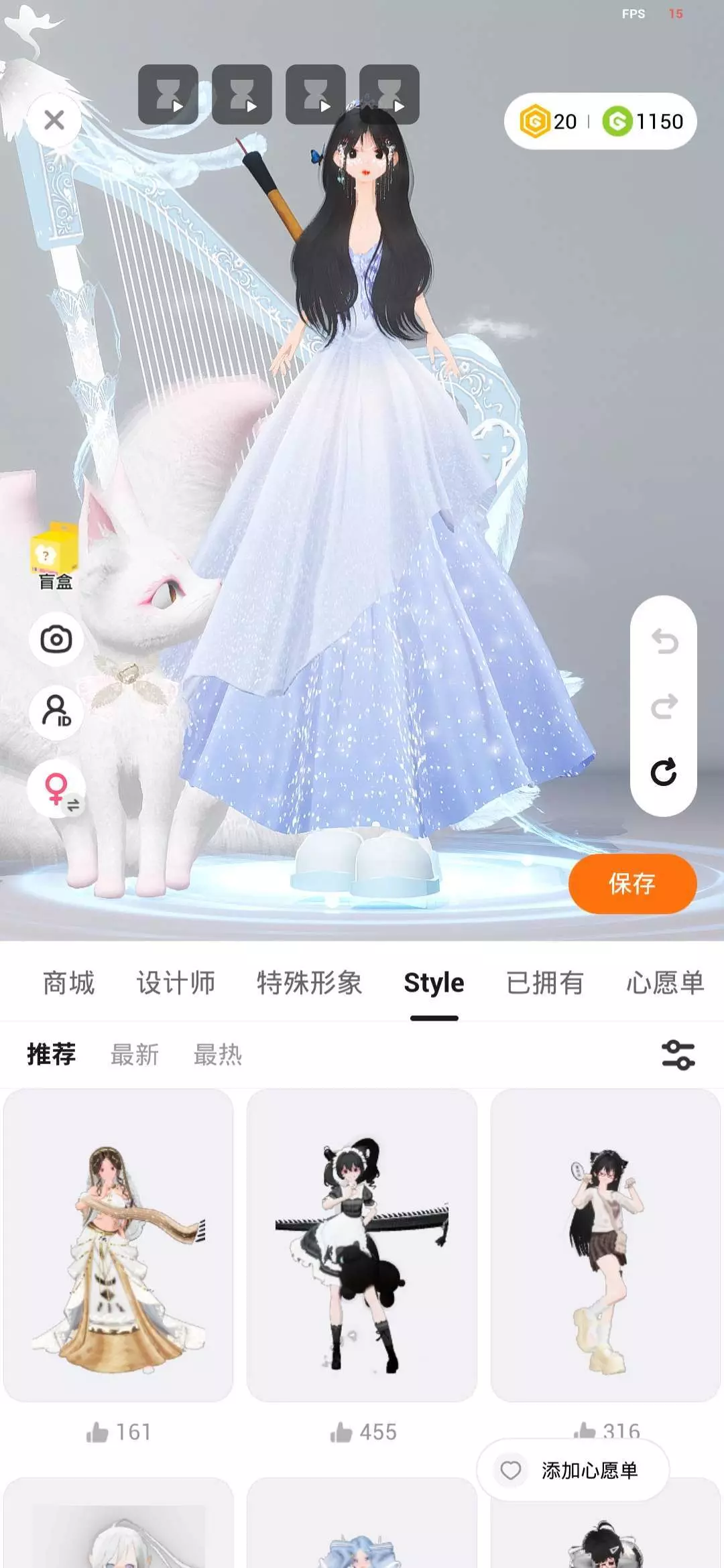This screenshot has height=1568, width=724.
Task: Close the avatar dressing screen
Action: pyautogui.click(x=54, y=120)
